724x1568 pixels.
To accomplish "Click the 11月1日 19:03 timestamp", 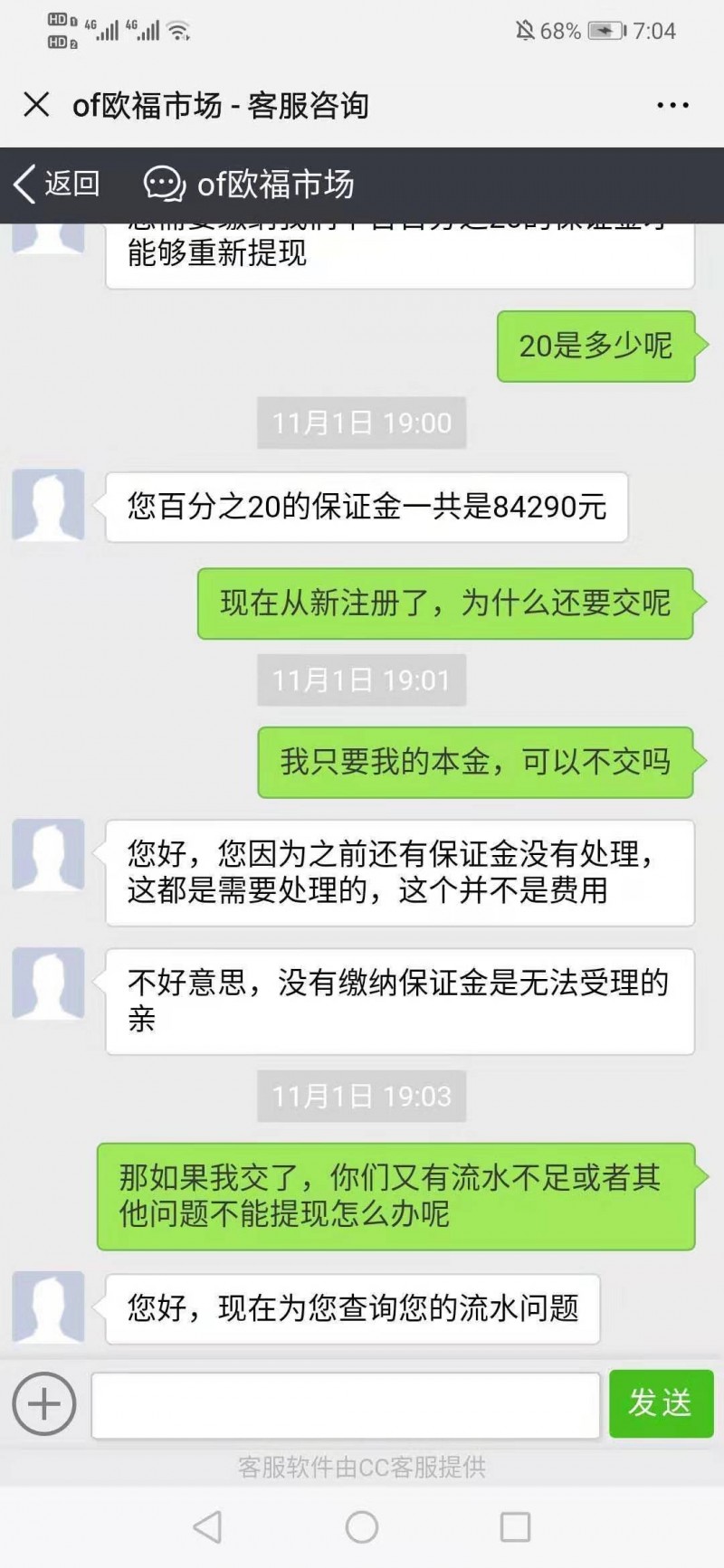I will [x=360, y=1098].
